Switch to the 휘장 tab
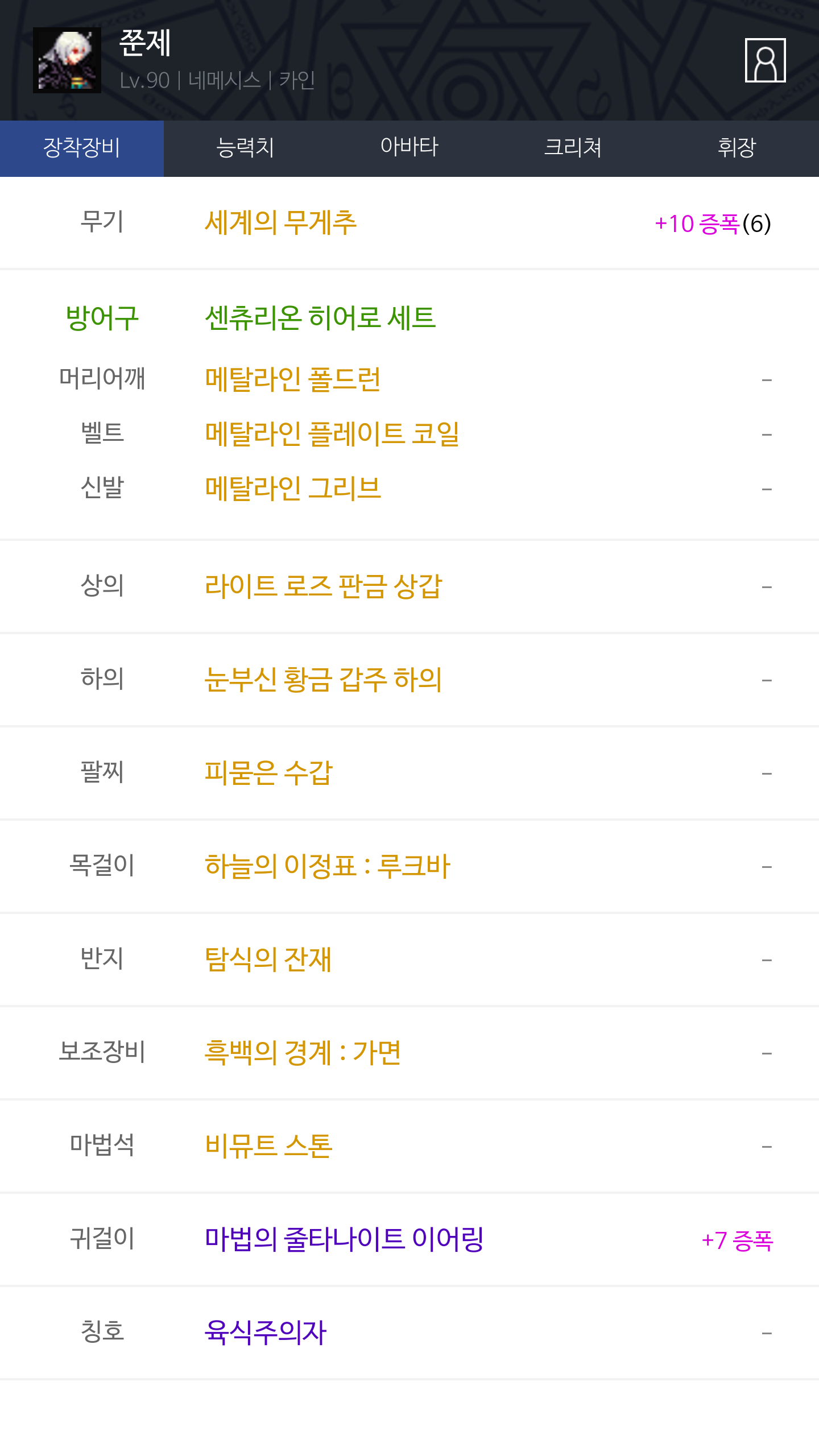819x1456 pixels. pyautogui.click(x=737, y=148)
